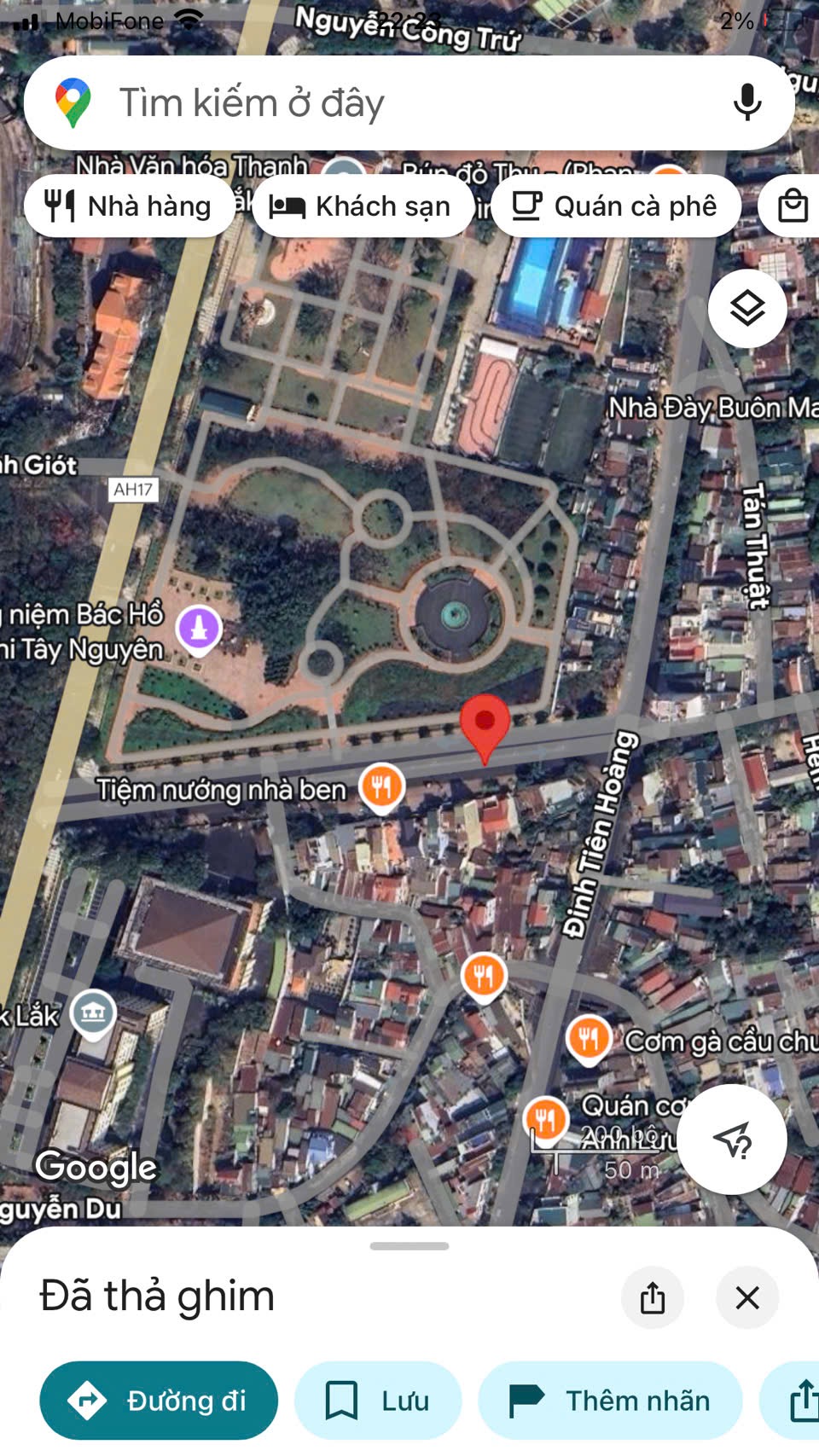Close the Đã thả ghim panel
Viewport: 819px width, 1456px height.
pos(747,1298)
